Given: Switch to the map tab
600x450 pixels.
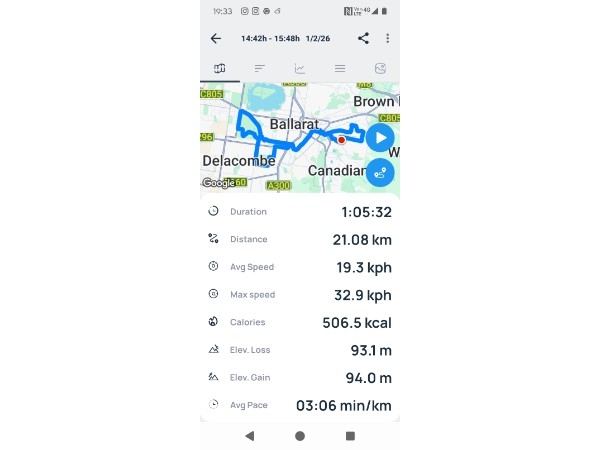Looking at the screenshot, I should (x=220, y=68).
